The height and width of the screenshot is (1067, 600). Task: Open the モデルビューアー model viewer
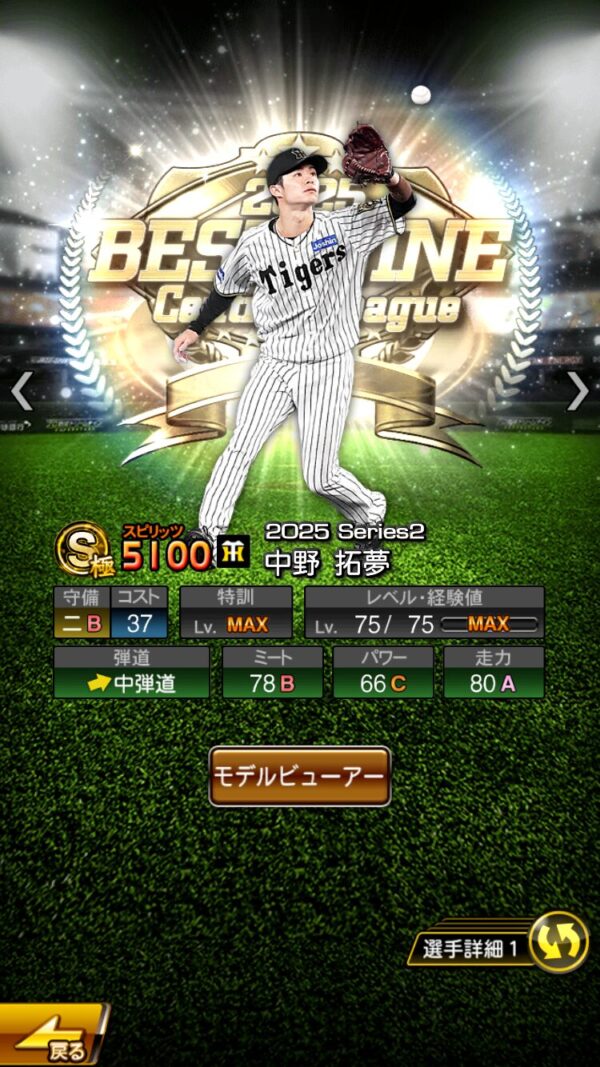(299, 776)
